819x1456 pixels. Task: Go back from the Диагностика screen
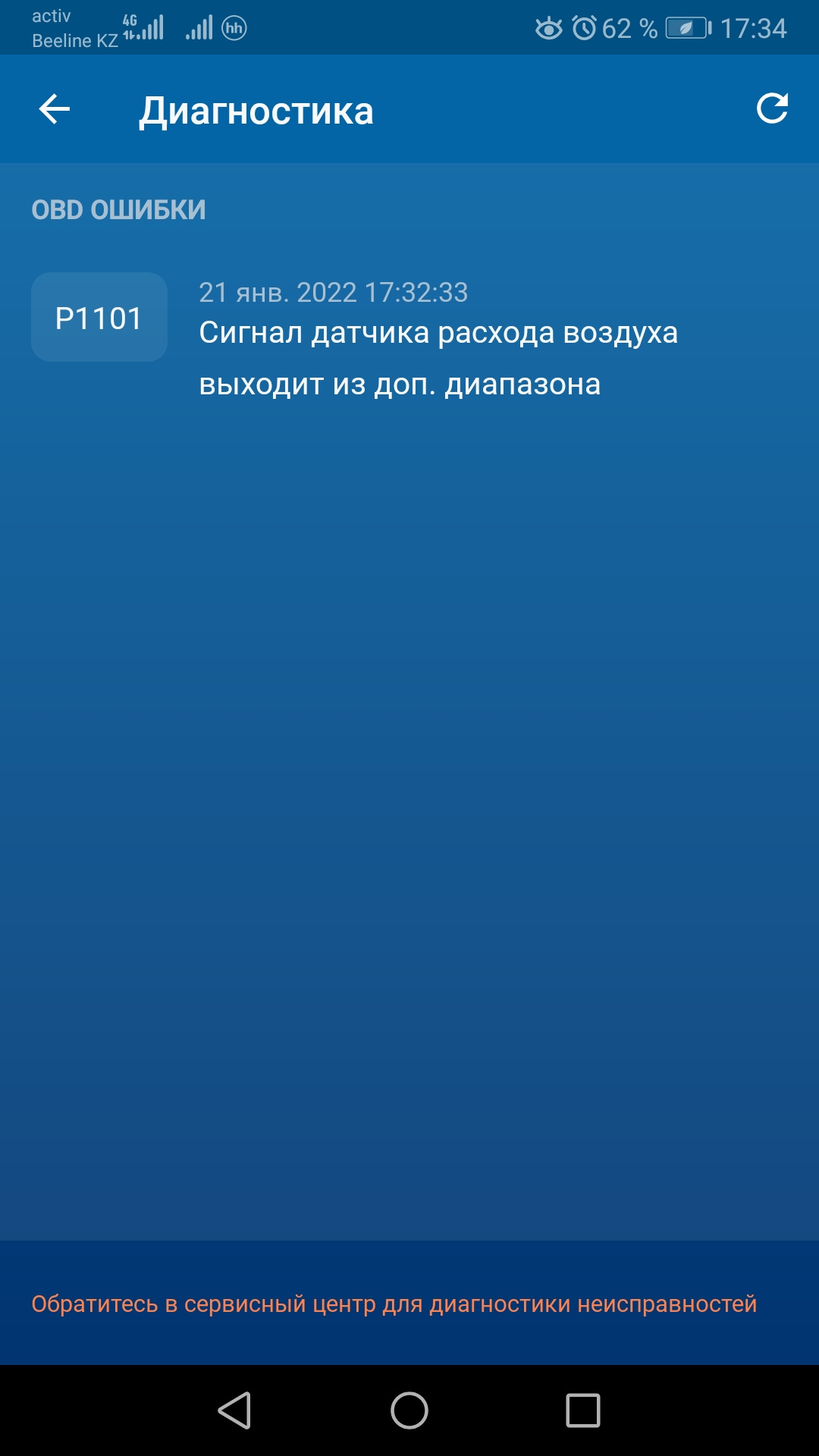(55, 109)
